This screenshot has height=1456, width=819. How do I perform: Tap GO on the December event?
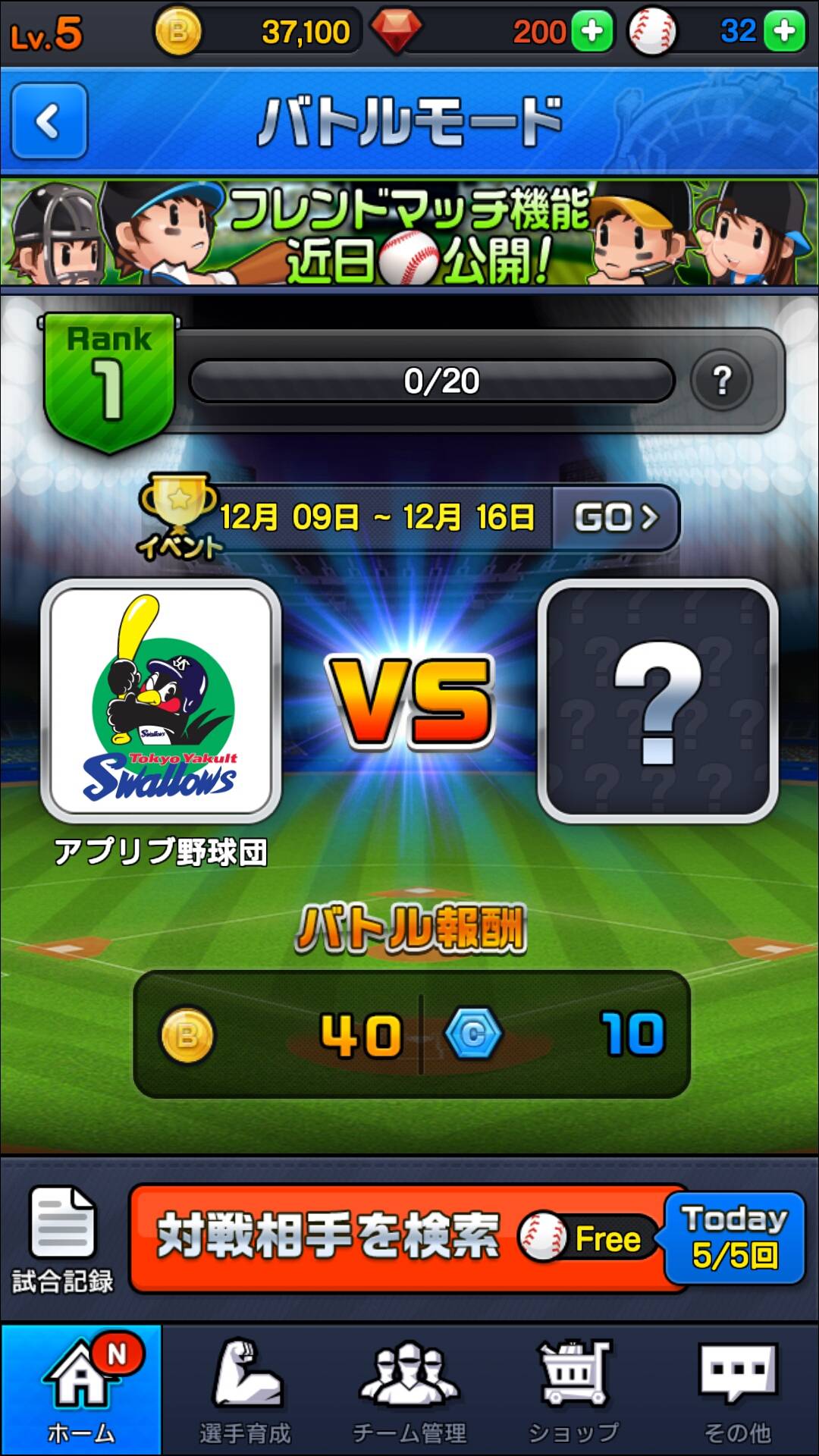click(615, 518)
